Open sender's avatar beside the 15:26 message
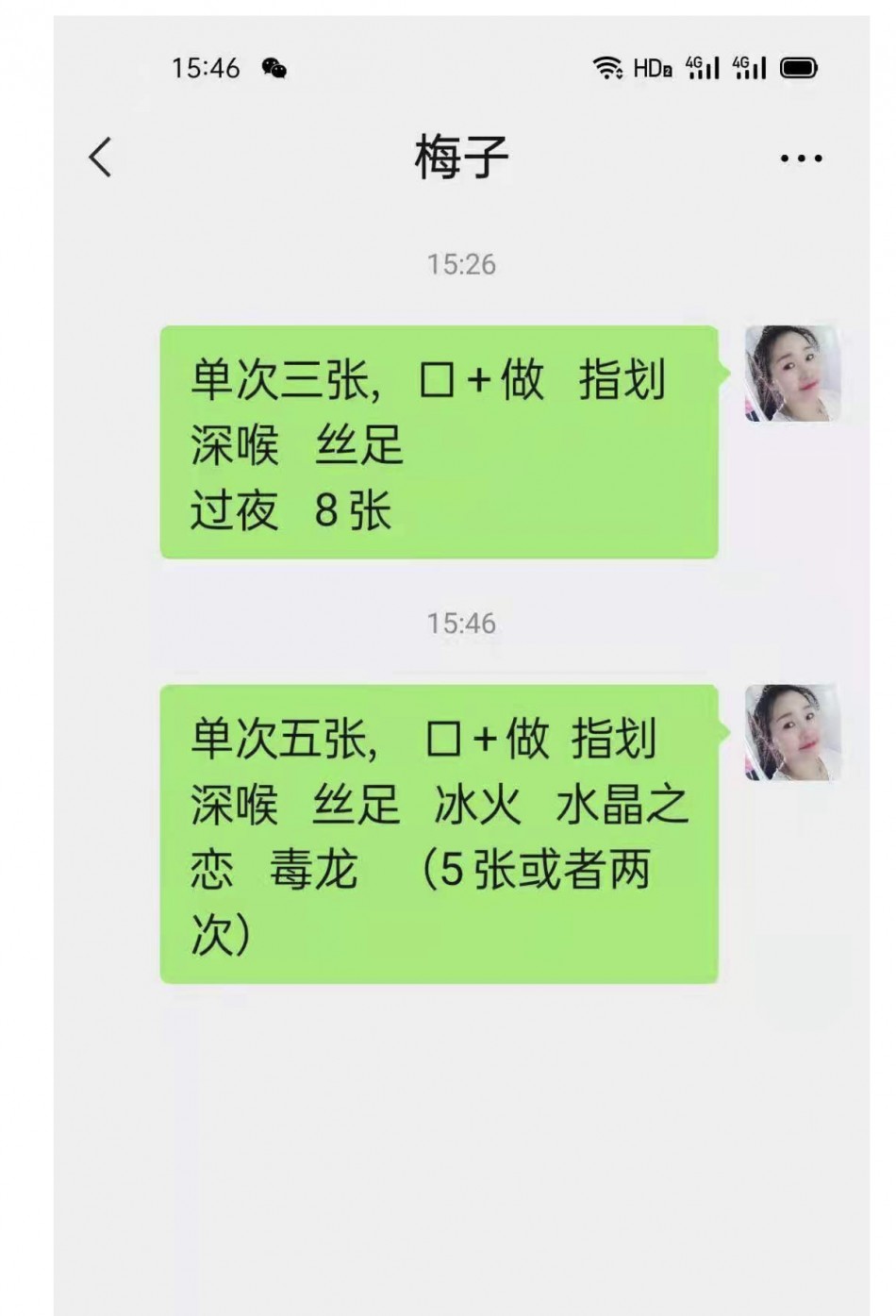 tap(791, 374)
